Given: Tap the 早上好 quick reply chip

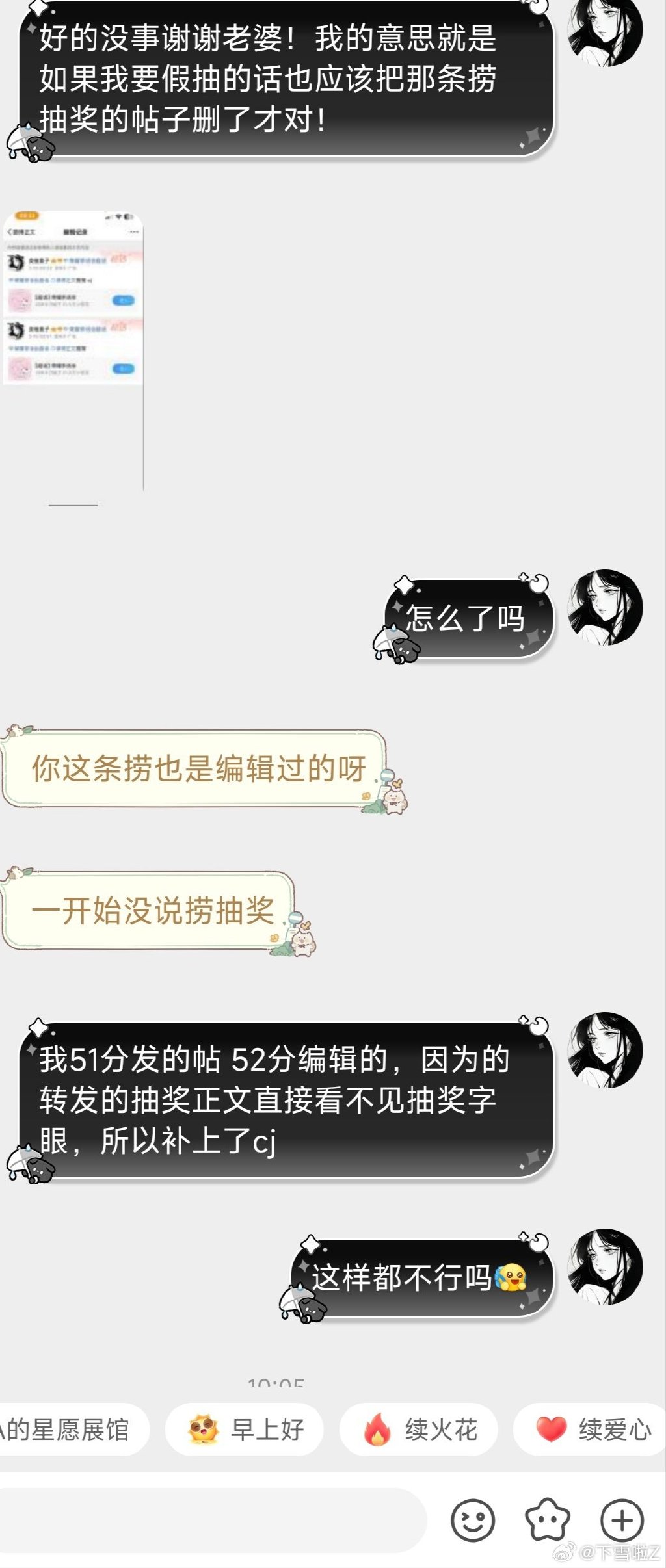Looking at the screenshot, I should coord(245,1430).
